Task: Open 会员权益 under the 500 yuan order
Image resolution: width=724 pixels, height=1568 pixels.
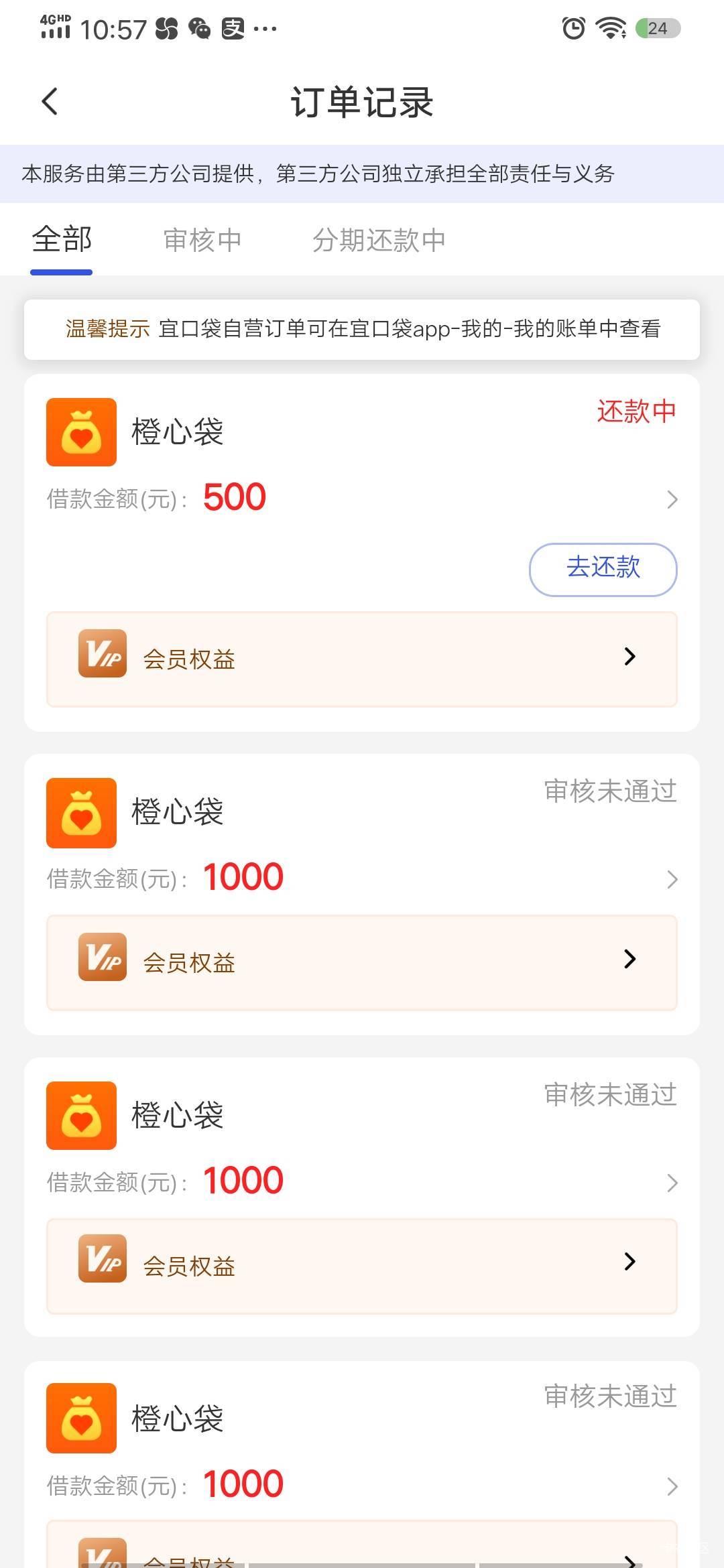Action: (362, 659)
